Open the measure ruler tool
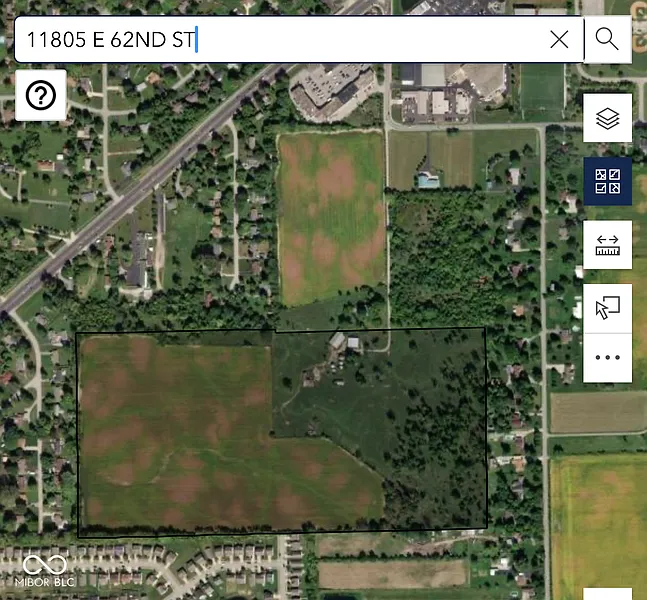647x600 pixels. pyautogui.click(x=607, y=245)
